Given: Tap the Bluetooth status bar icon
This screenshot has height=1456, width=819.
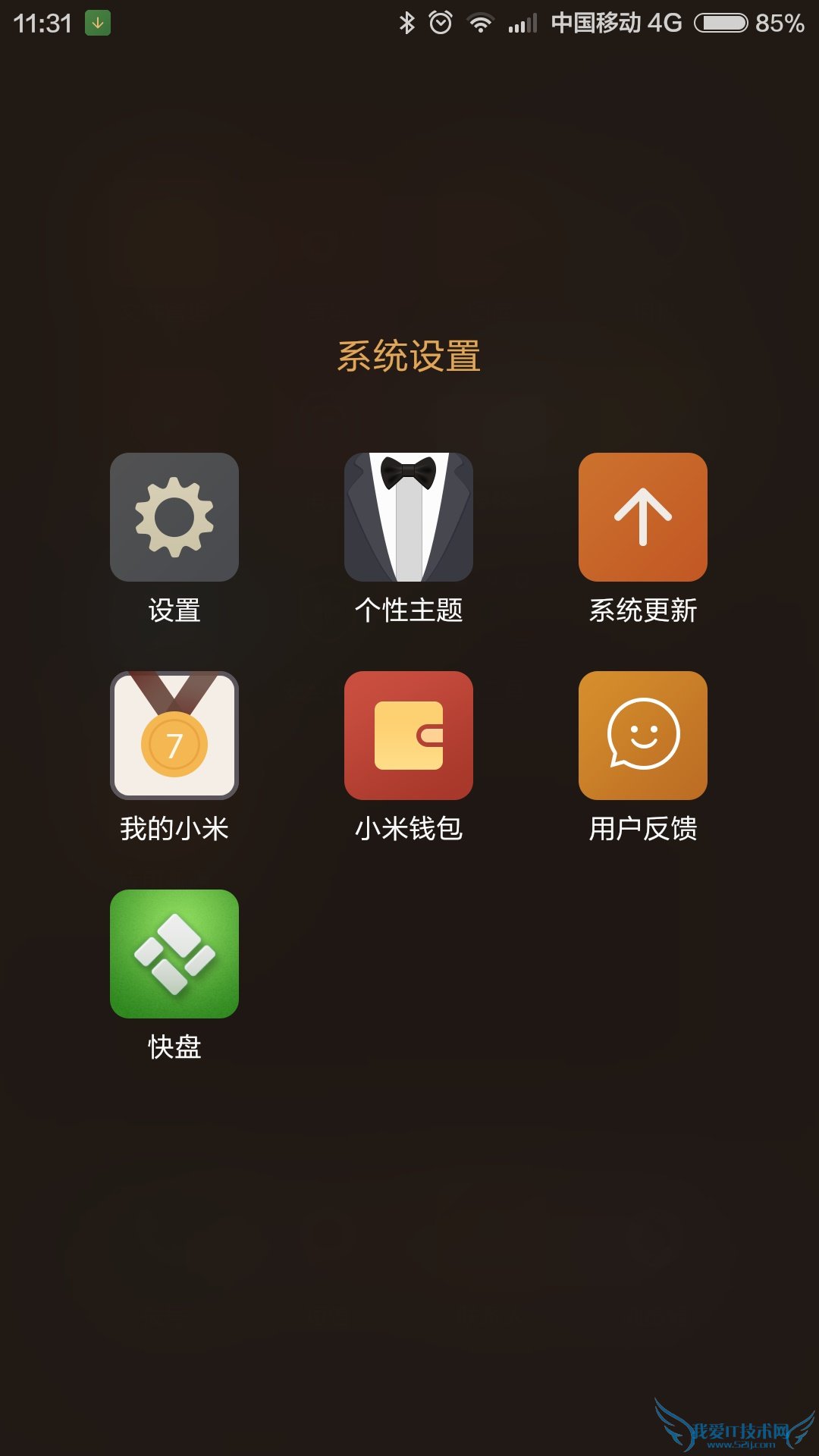Looking at the screenshot, I should (406, 21).
